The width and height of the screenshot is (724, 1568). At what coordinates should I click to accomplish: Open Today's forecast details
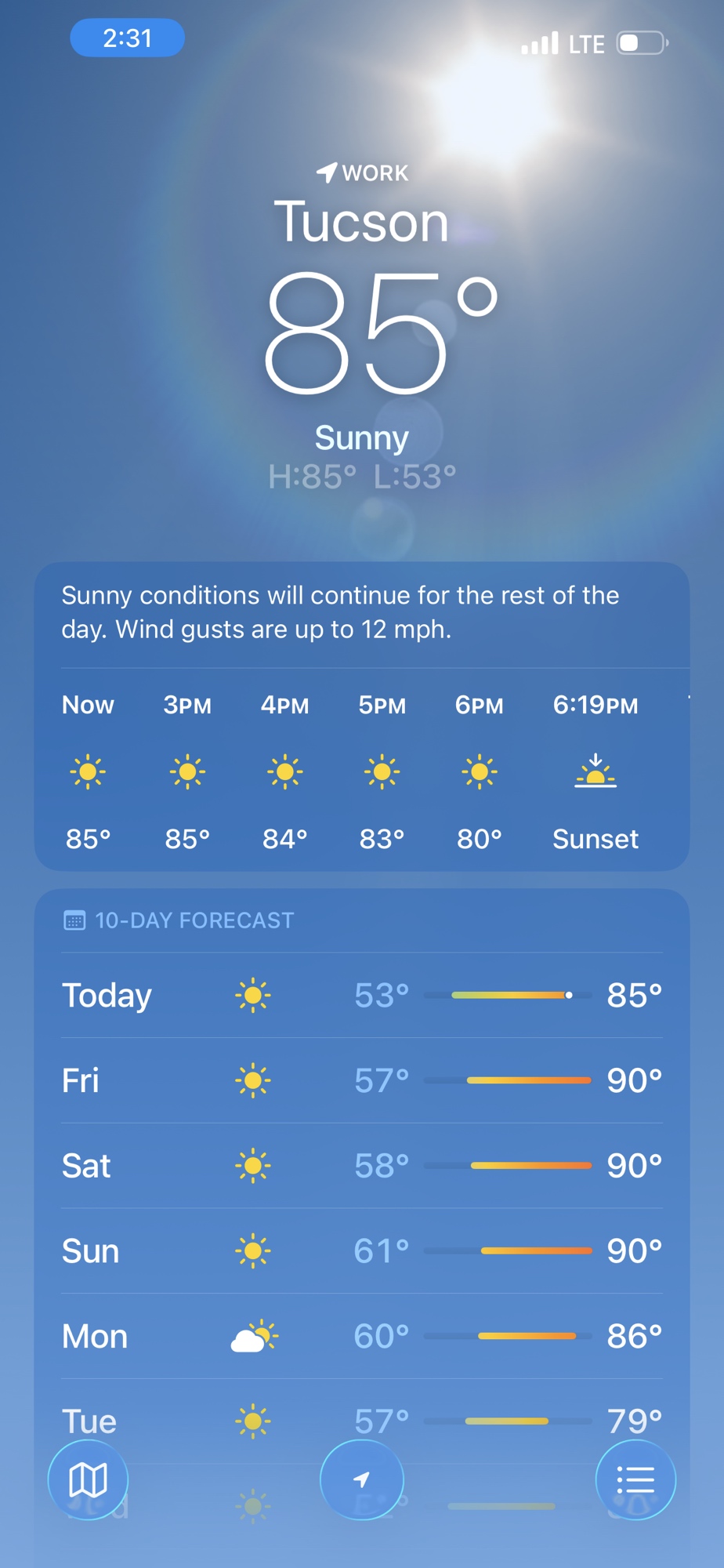point(361,996)
